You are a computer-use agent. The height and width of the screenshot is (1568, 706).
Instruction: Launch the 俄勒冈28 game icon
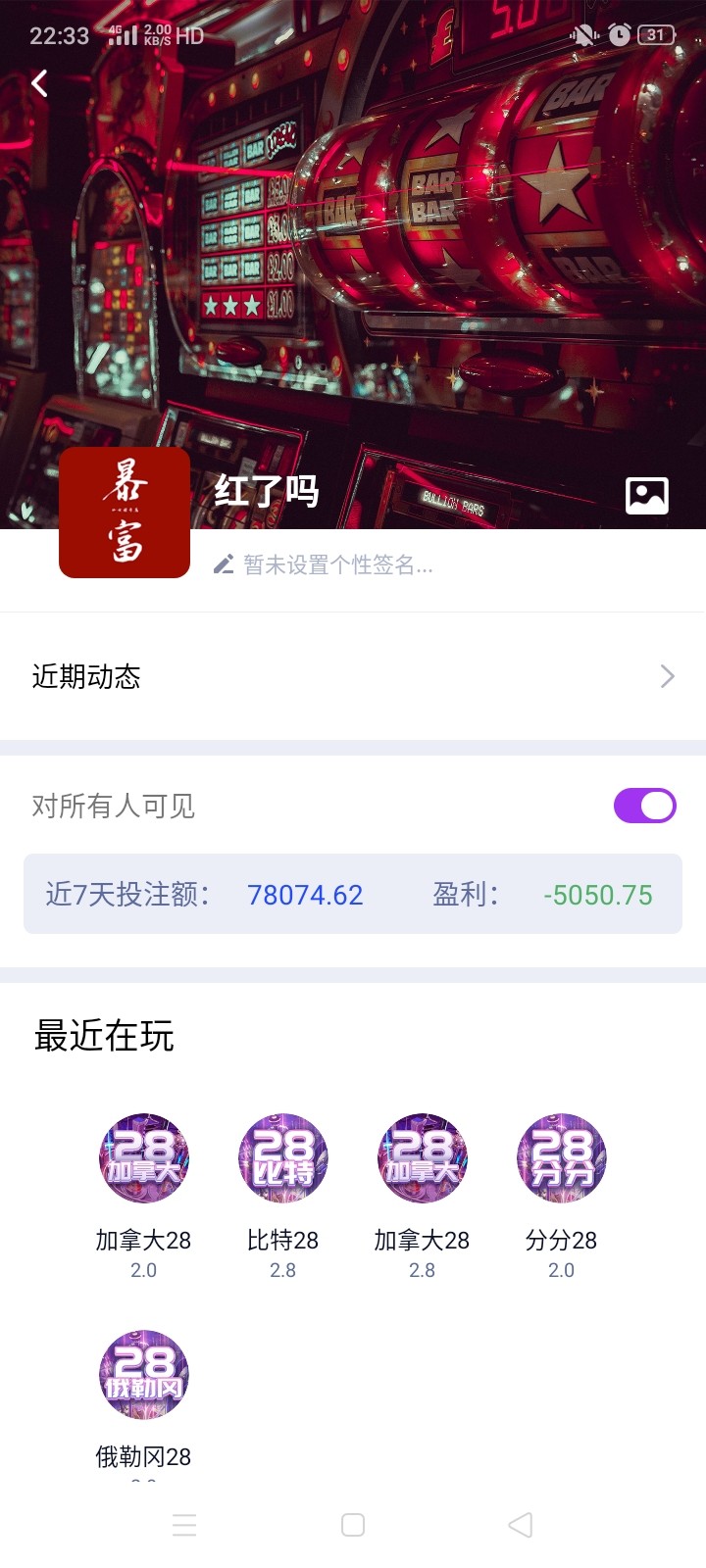tap(144, 1374)
